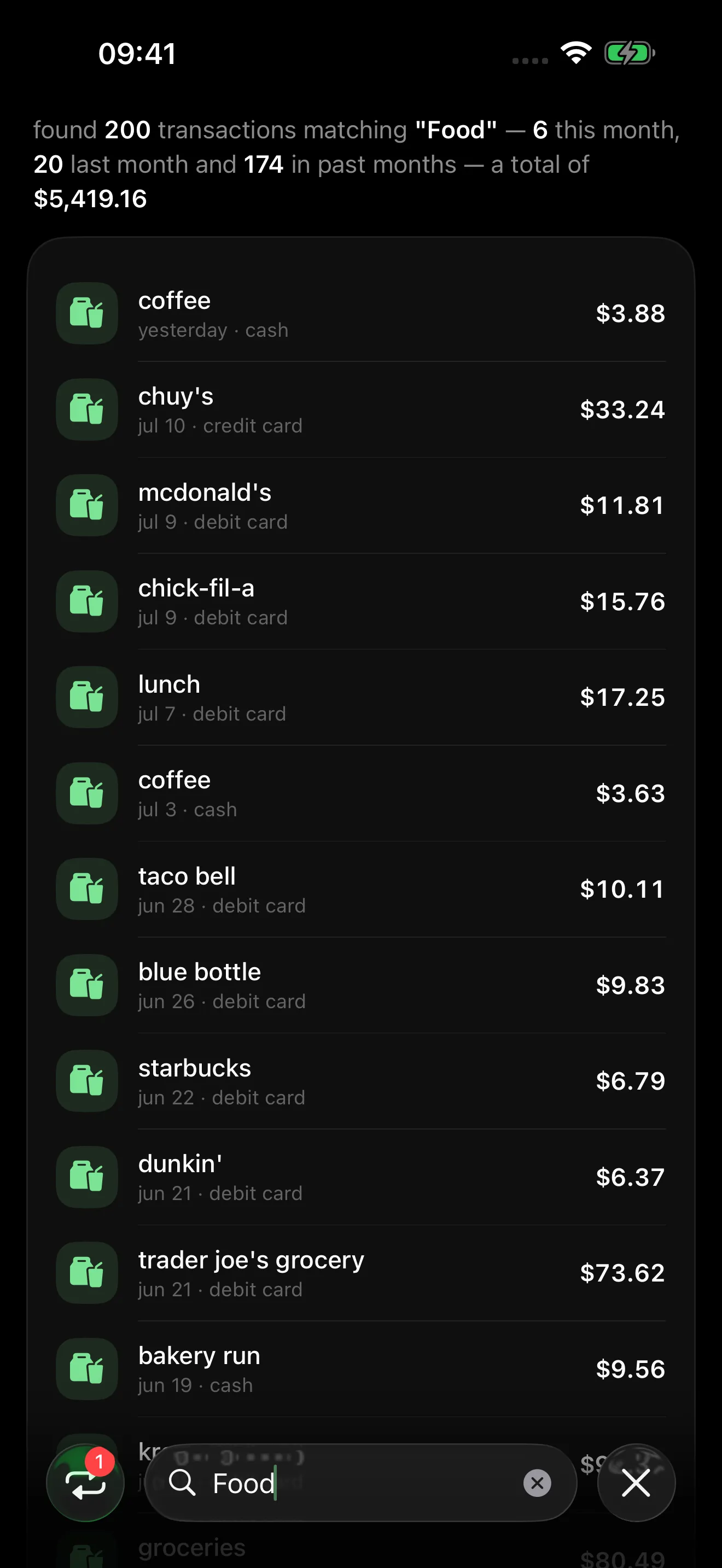The width and height of the screenshot is (722, 1568).
Task: View the mcdonald's transaction
Action: [x=360, y=505]
